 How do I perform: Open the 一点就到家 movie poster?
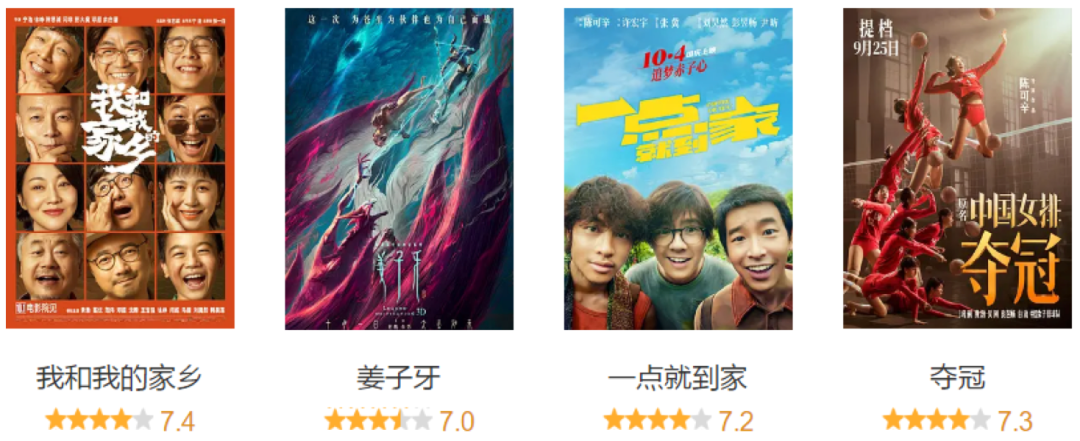coord(678,169)
